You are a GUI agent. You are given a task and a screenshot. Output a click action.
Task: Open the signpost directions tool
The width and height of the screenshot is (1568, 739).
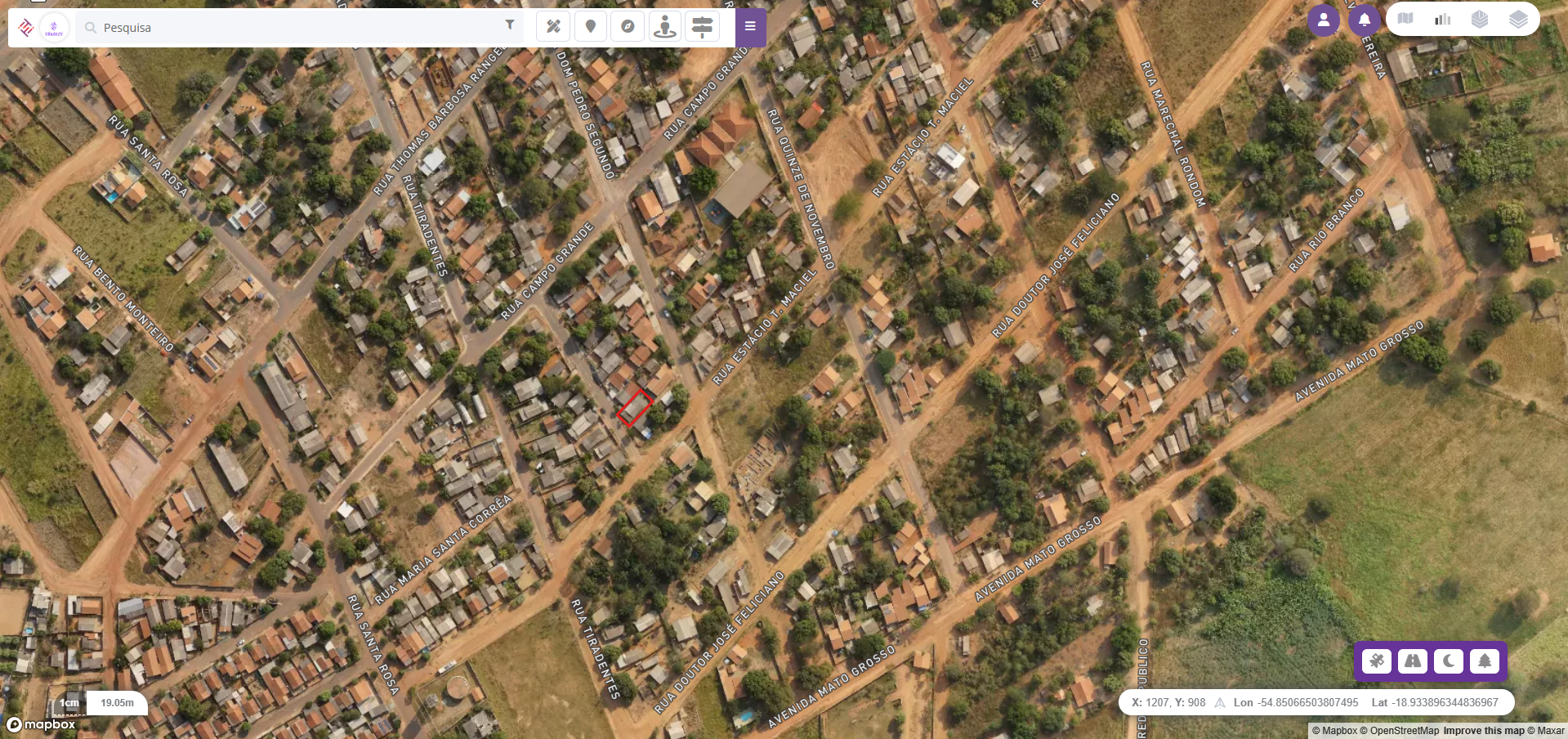click(x=702, y=26)
